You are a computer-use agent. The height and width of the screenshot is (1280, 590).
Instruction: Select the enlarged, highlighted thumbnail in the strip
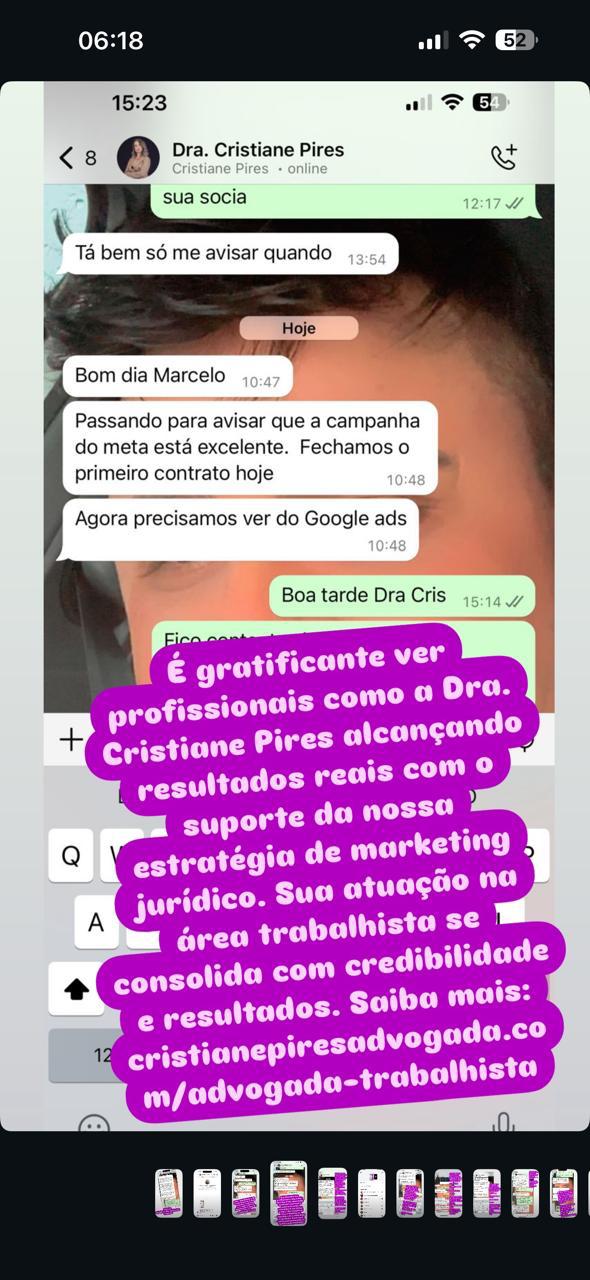[x=289, y=1193]
